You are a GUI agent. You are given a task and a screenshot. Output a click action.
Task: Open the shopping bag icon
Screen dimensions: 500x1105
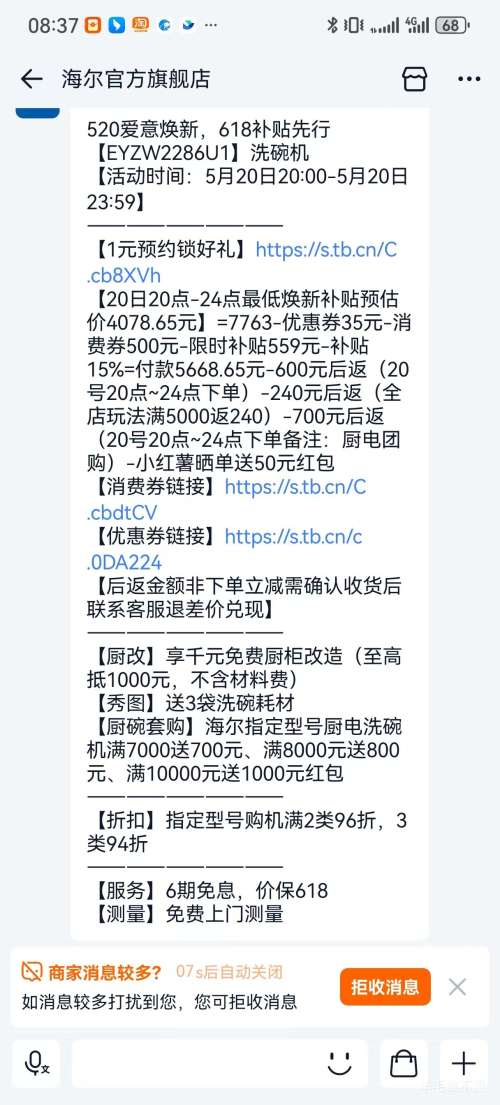point(404,1063)
